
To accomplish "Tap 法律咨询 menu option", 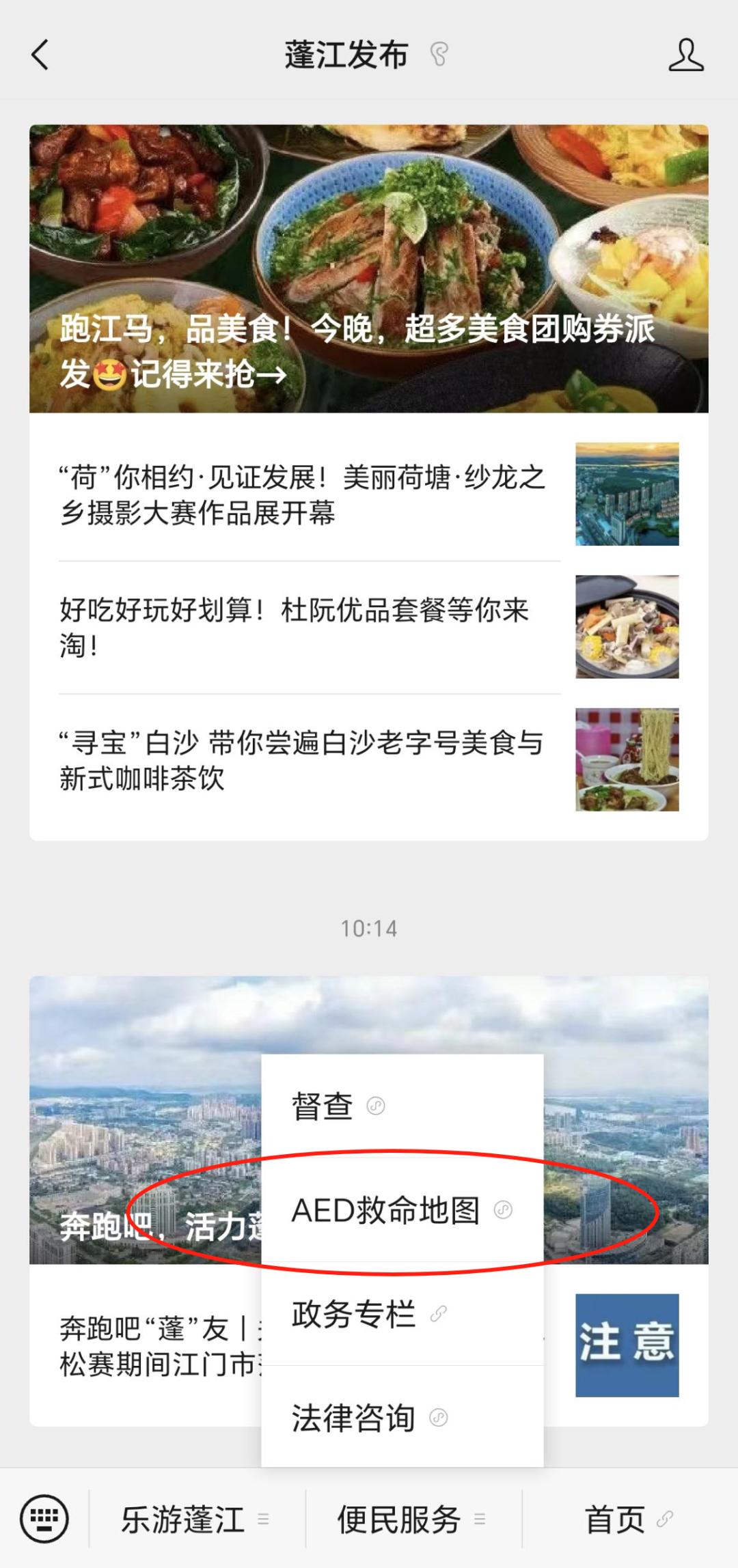I will click(402, 1418).
